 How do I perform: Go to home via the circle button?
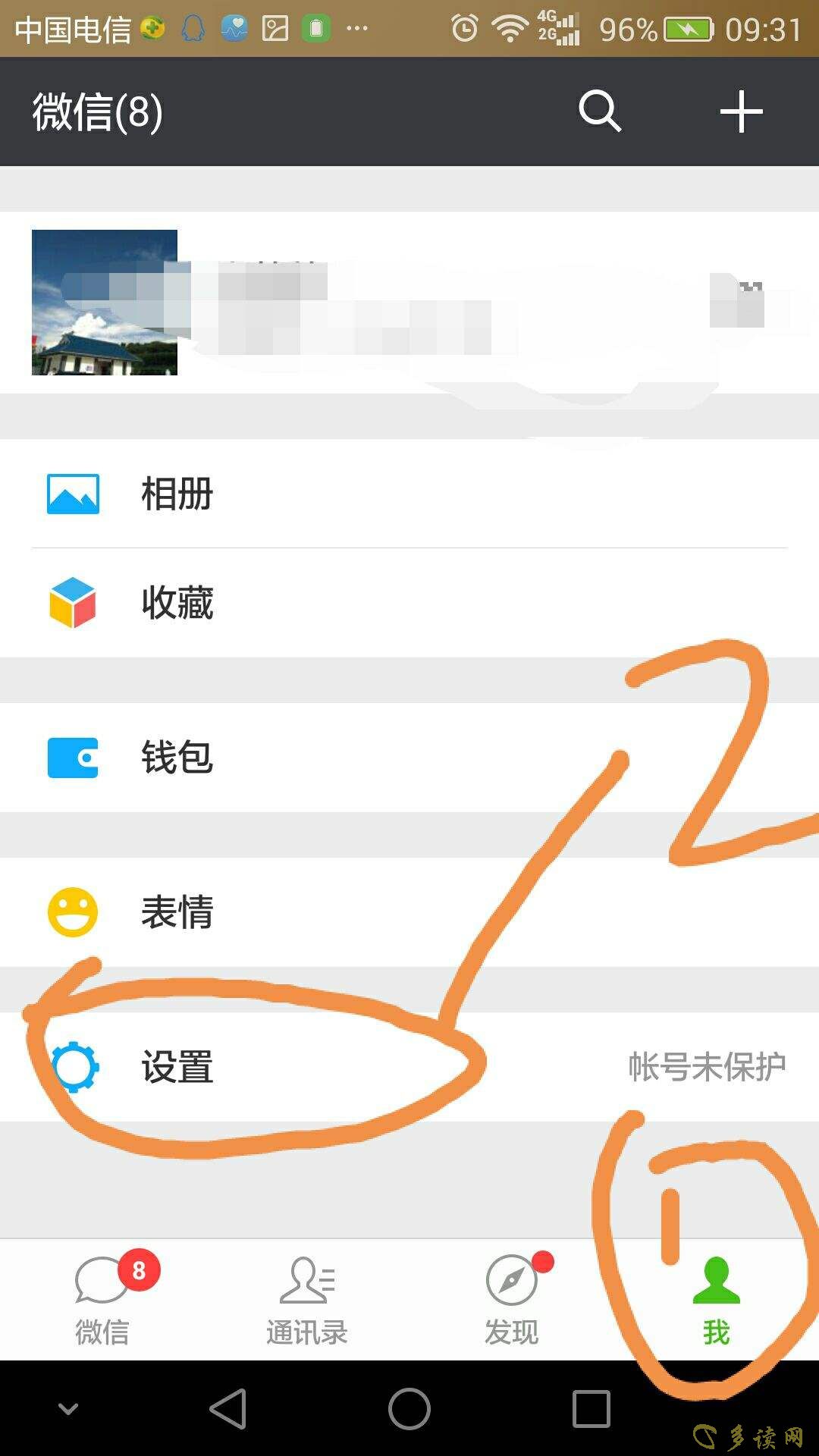[409, 1409]
